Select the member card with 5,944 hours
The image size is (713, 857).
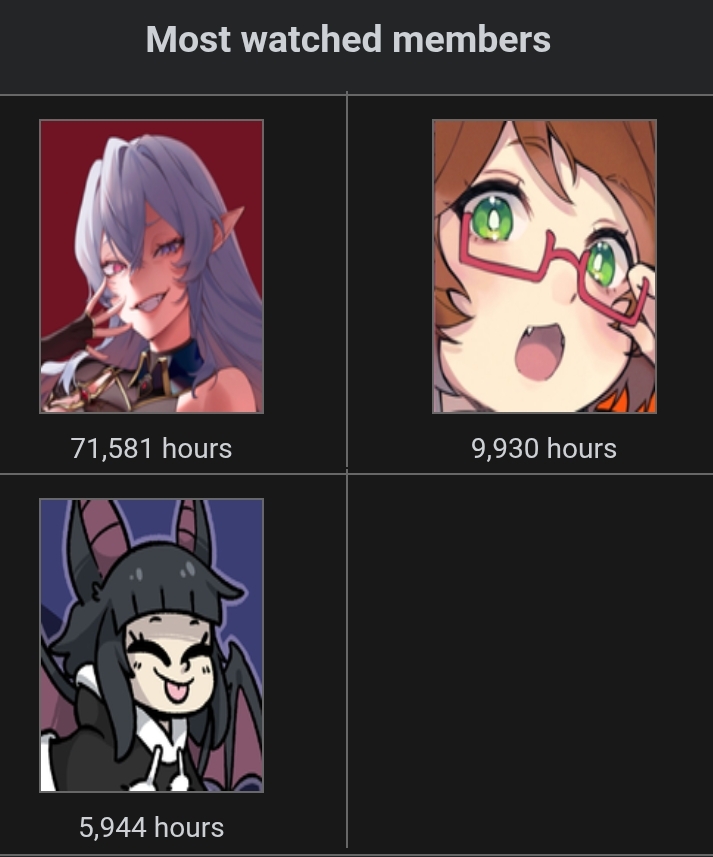coord(151,646)
